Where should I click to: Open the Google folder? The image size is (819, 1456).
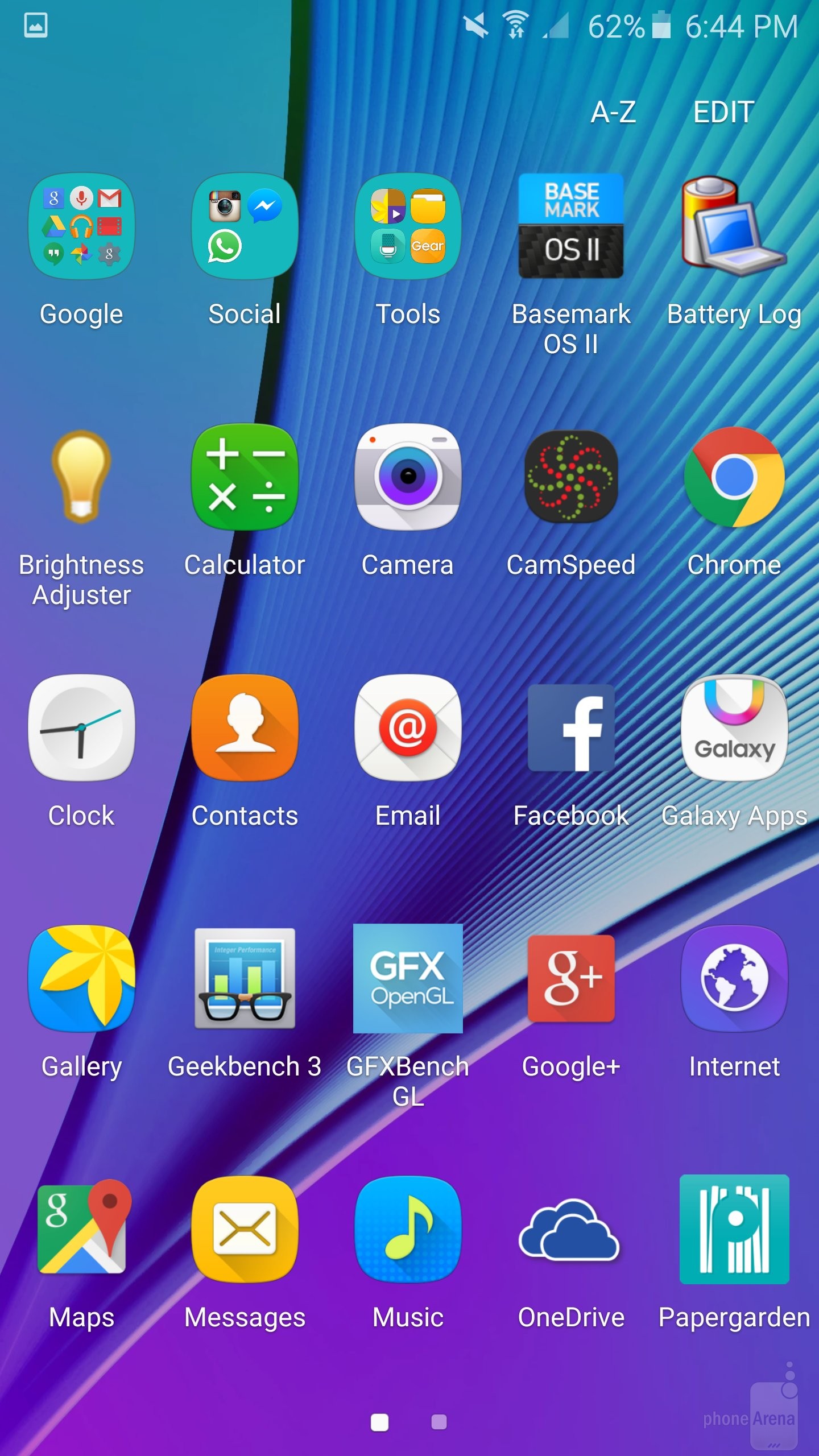(x=82, y=226)
